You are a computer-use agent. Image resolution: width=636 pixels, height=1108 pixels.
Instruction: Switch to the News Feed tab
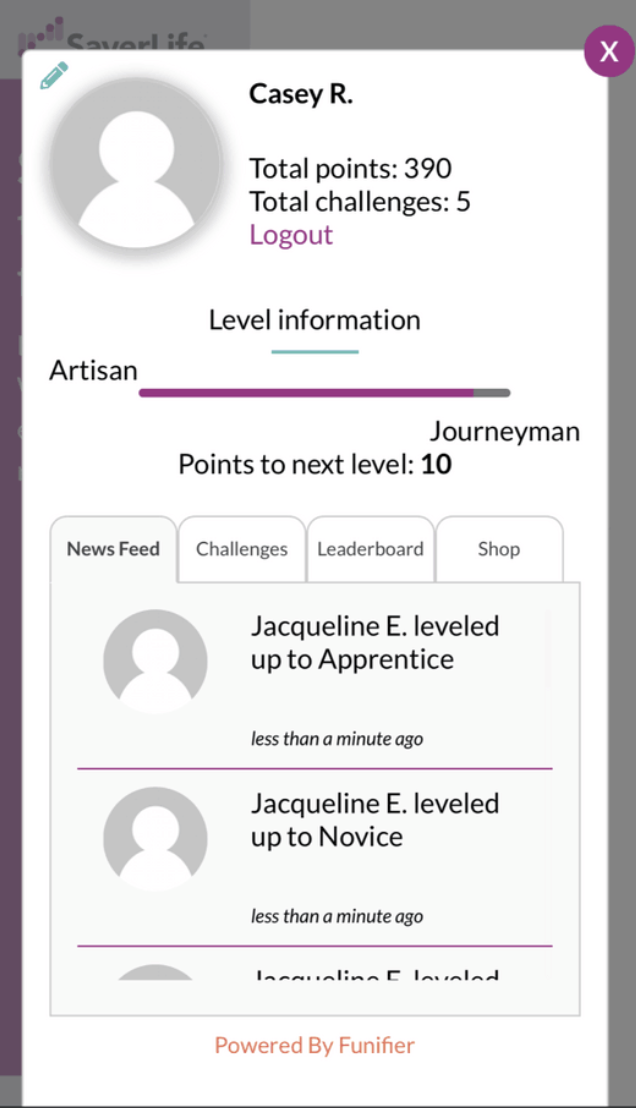click(113, 549)
